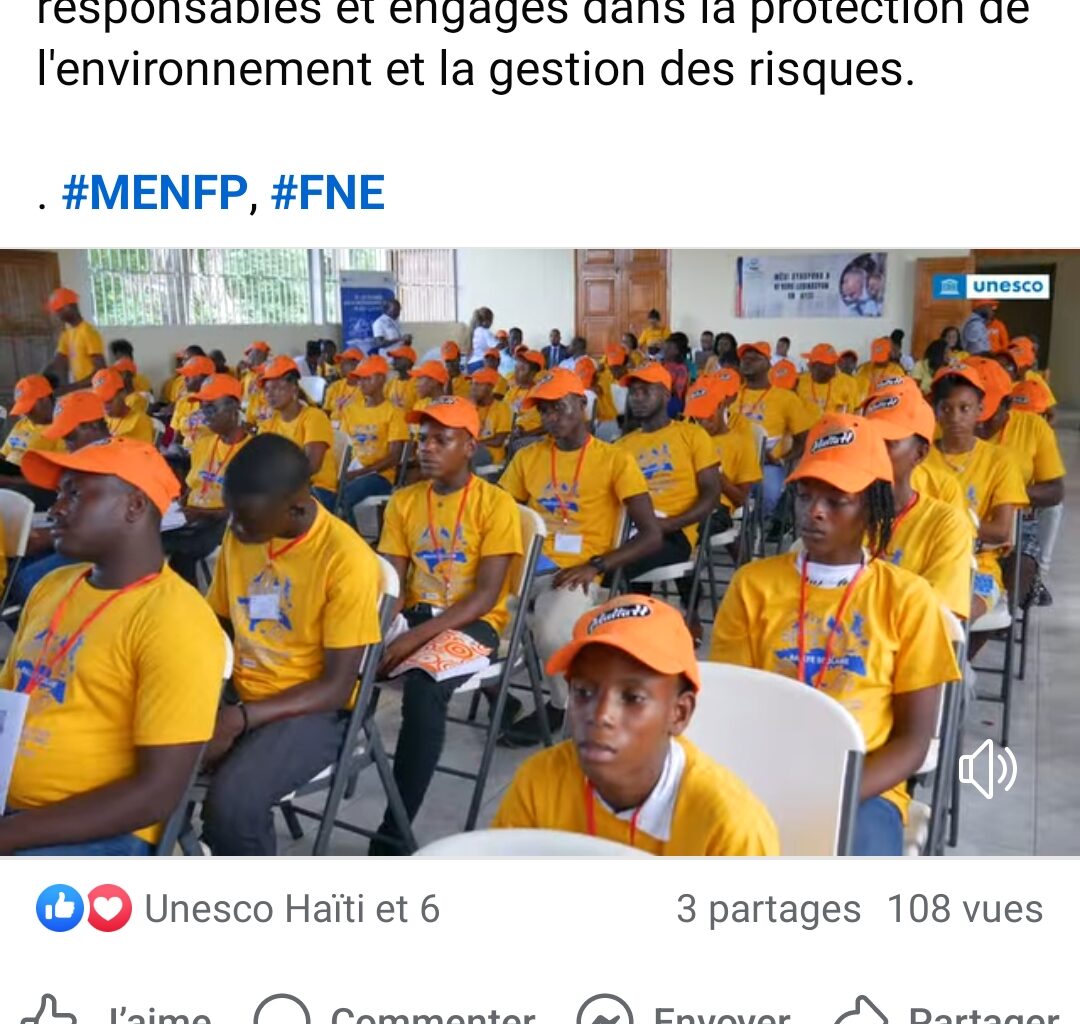The height and width of the screenshot is (1024, 1080).
Task: View the 3 partages list
Action: click(x=768, y=909)
